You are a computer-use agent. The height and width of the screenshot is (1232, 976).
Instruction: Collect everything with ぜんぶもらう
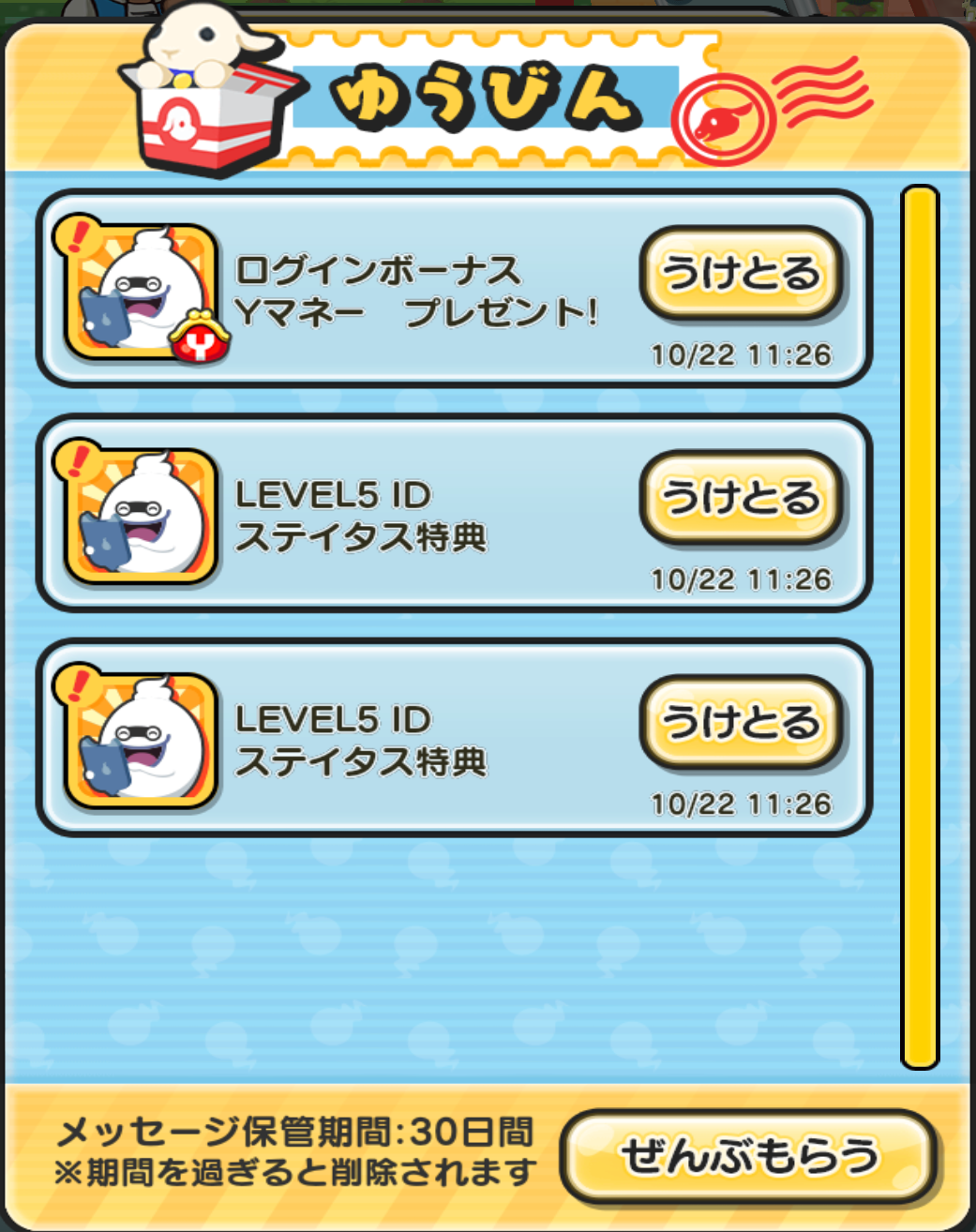click(x=749, y=1155)
